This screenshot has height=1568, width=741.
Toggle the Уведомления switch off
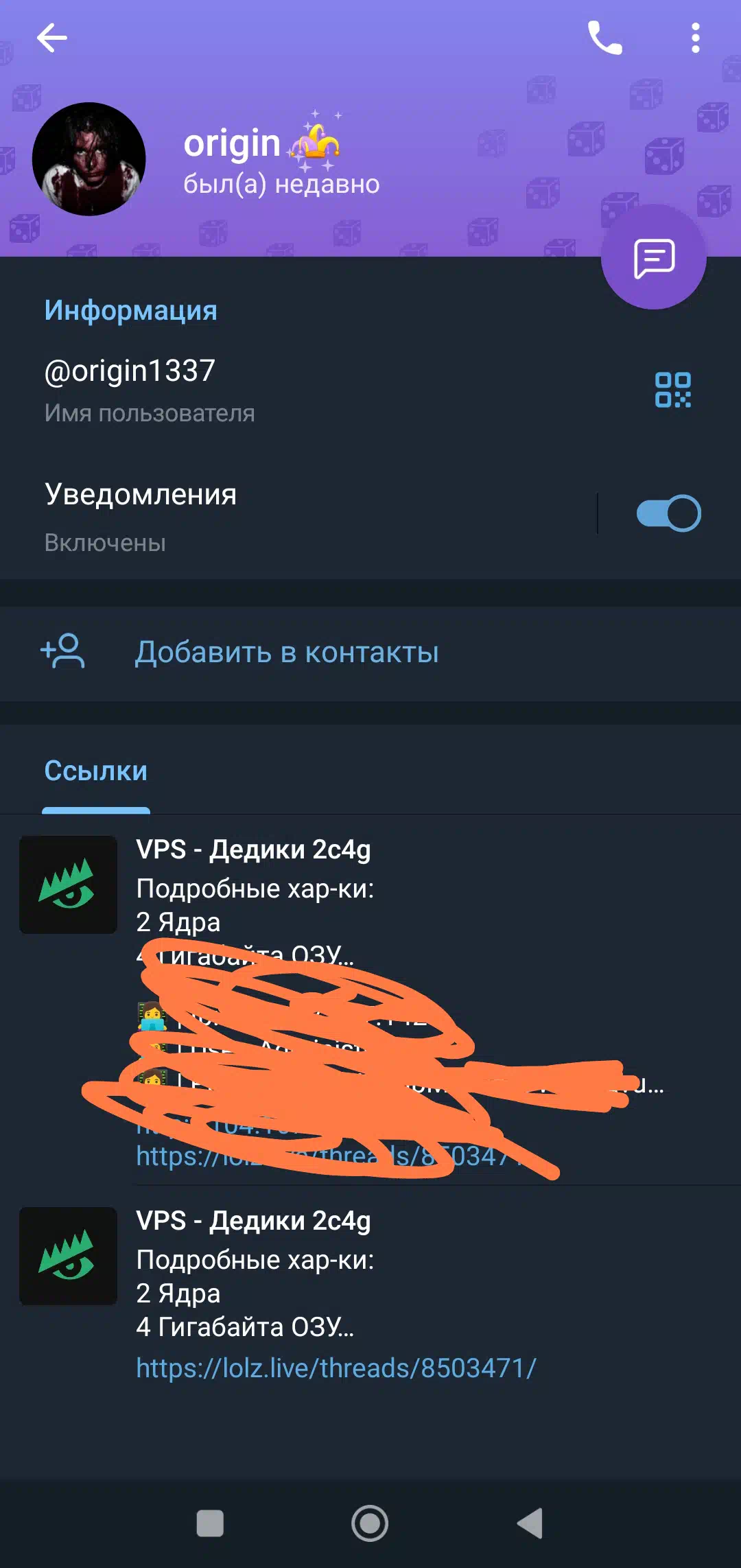coord(668,513)
